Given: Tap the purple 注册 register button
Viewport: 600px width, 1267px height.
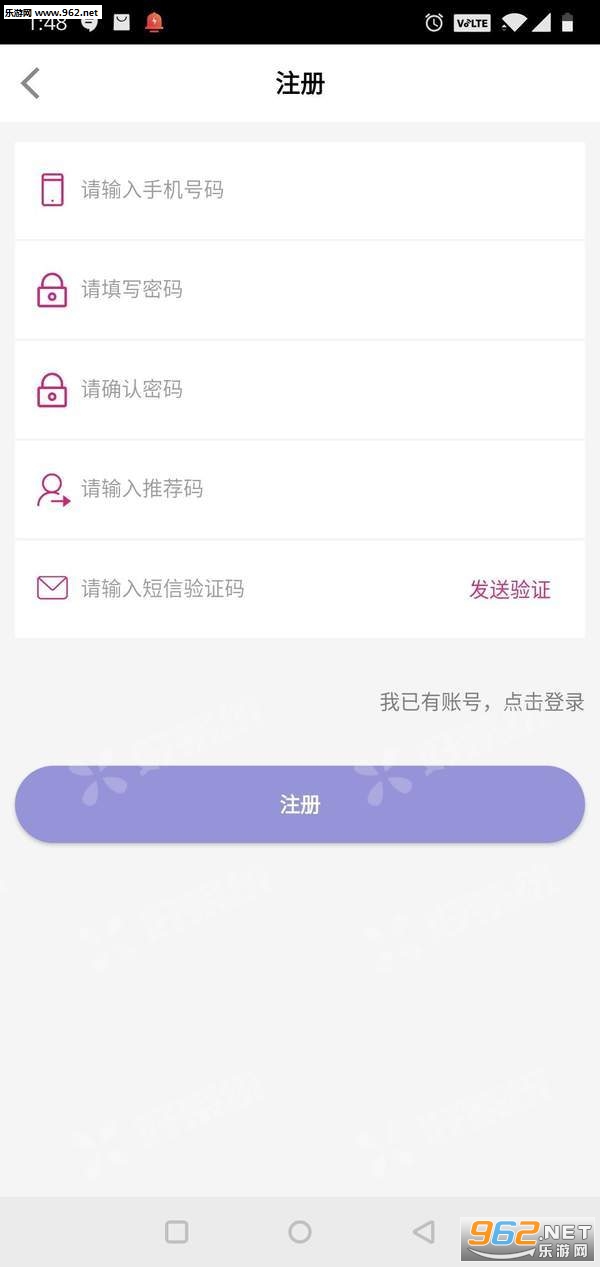Looking at the screenshot, I should pos(300,804).
